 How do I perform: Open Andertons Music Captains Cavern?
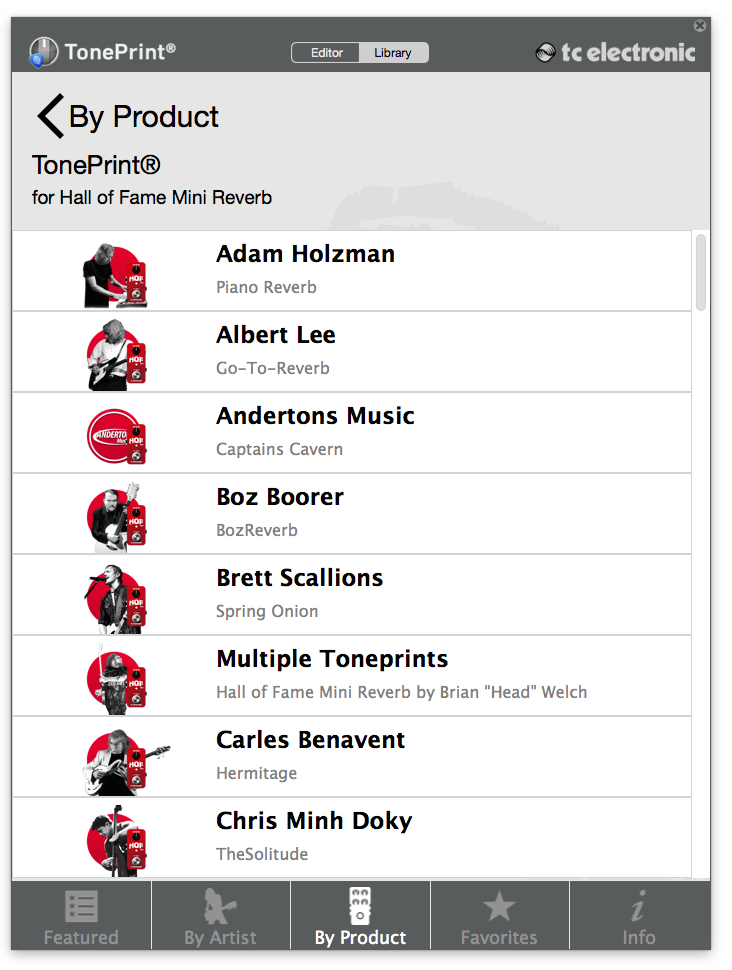point(350,432)
